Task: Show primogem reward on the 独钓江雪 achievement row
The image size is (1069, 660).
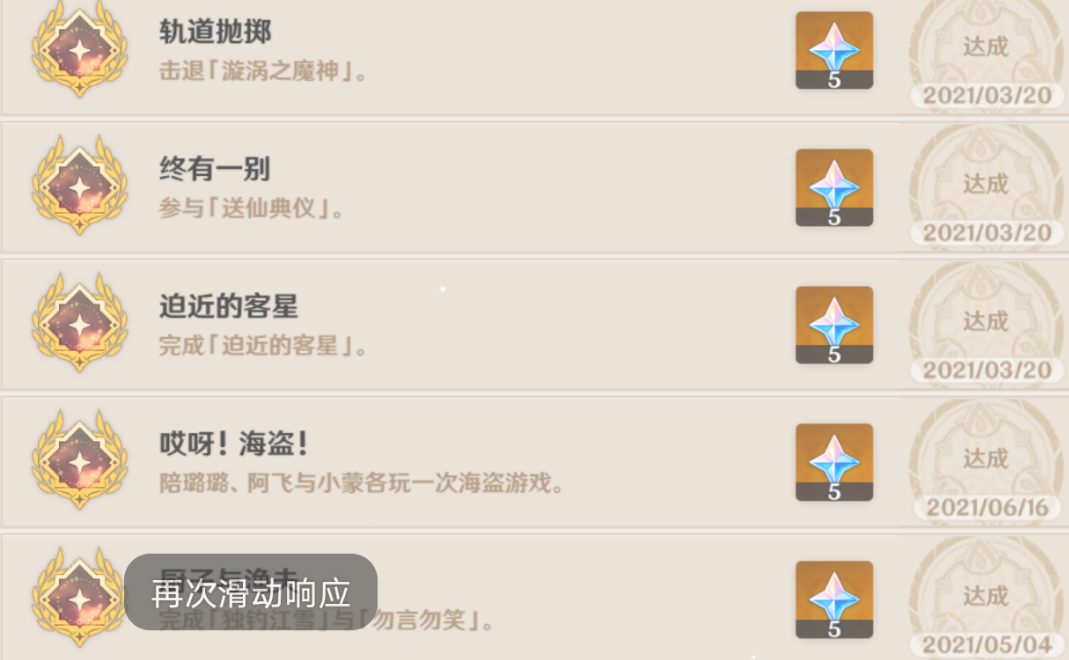Action: click(834, 599)
